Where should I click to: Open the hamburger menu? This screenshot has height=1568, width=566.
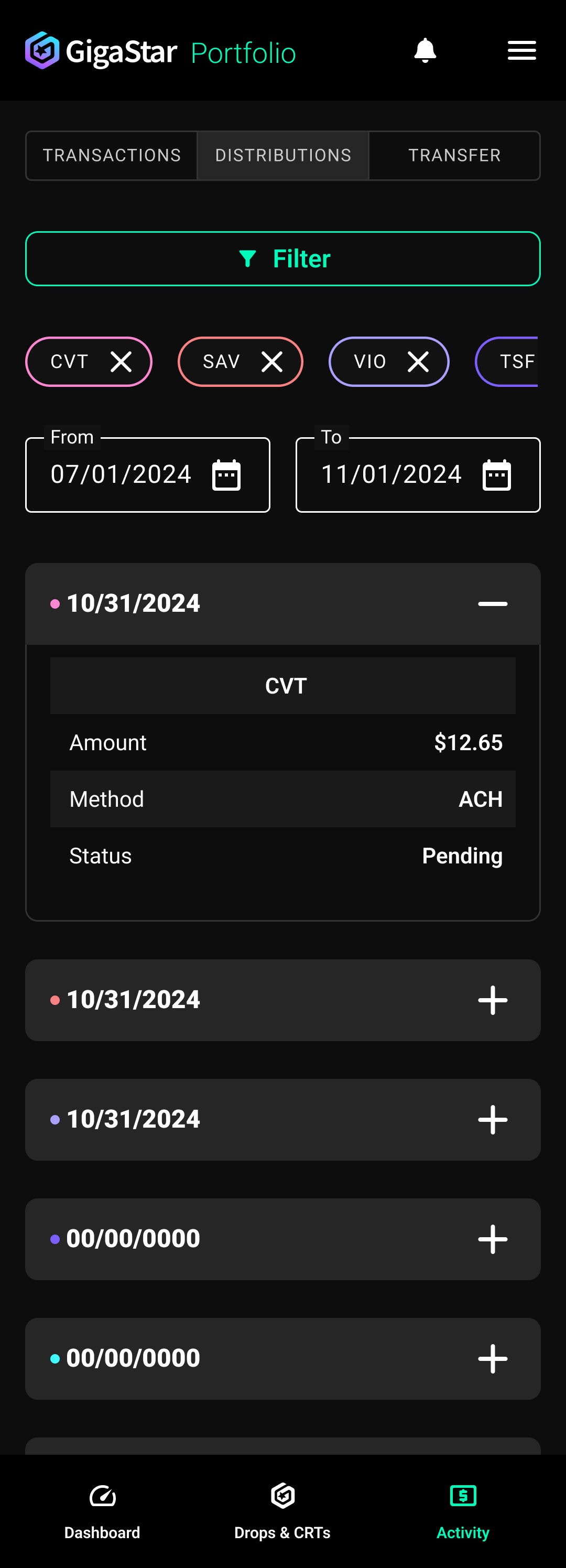tap(521, 50)
